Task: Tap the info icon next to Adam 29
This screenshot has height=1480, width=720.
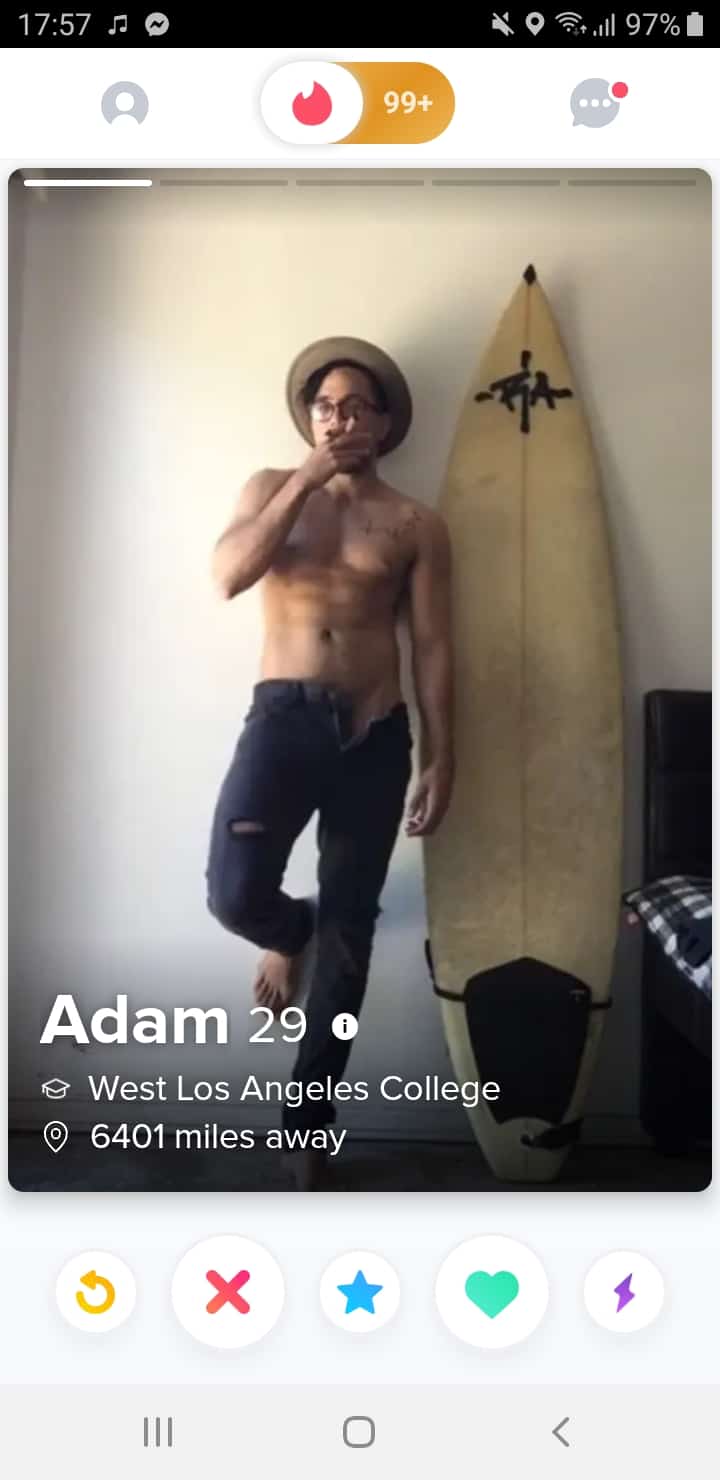Action: pos(345,1026)
